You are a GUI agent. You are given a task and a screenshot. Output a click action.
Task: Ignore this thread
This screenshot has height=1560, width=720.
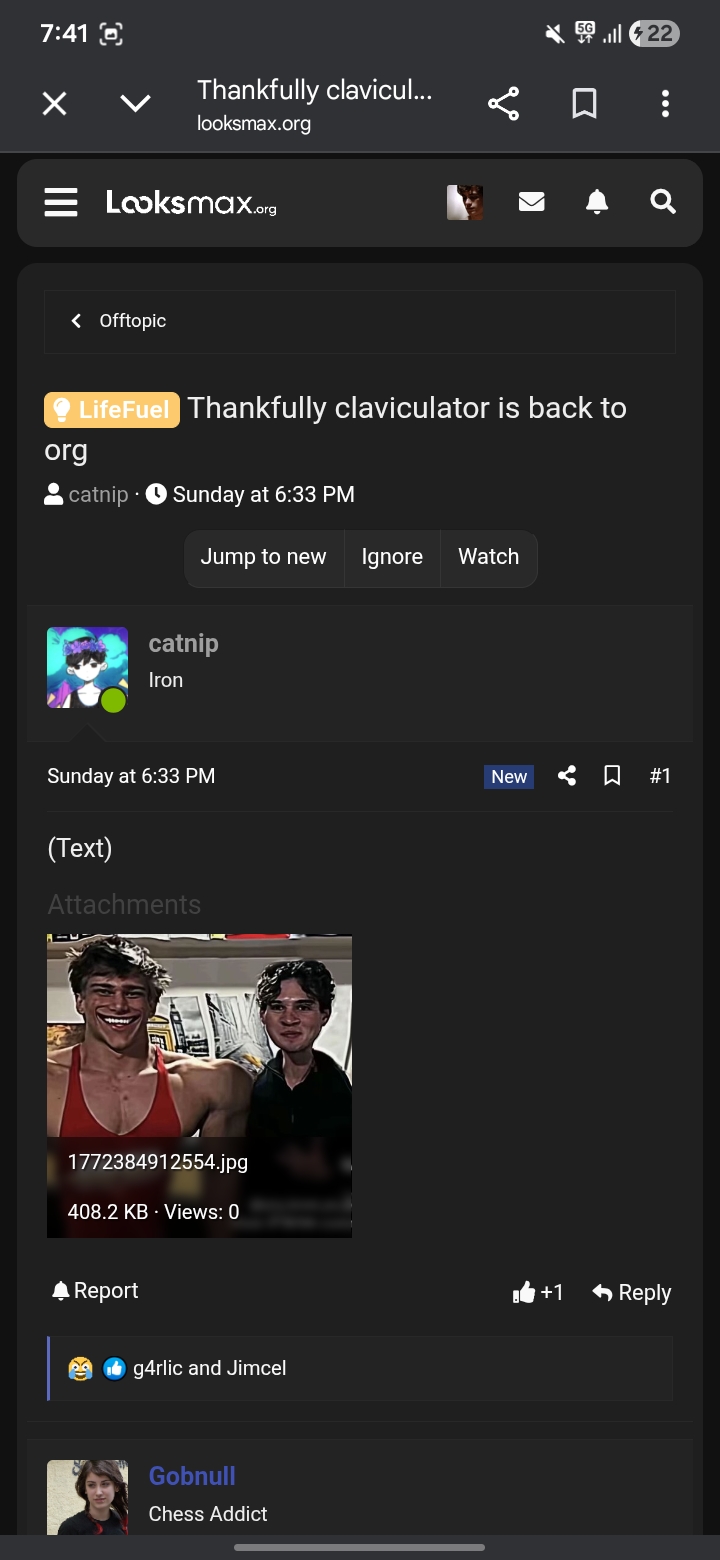pos(392,557)
